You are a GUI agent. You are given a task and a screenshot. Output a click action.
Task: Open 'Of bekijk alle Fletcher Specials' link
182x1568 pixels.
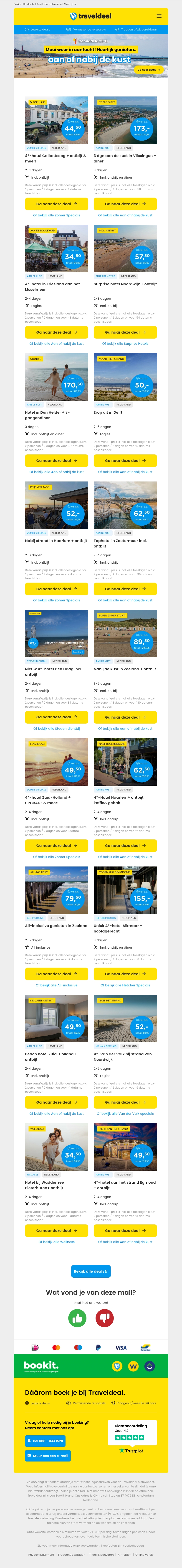(125, 985)
